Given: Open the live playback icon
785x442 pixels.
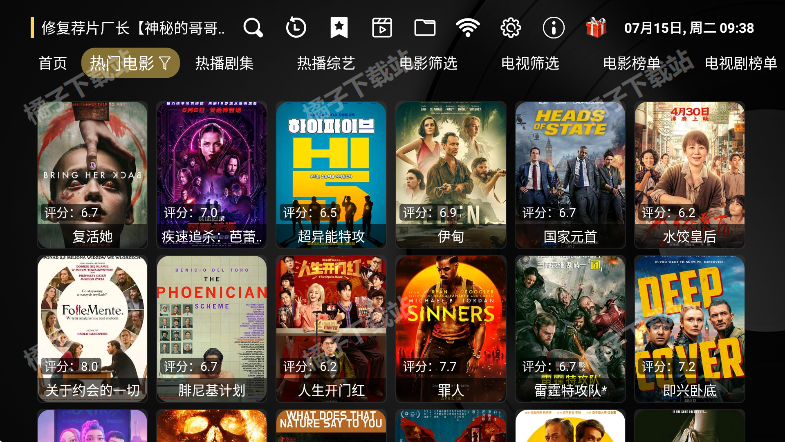Looking at the screenshot, I should coord(382,28).
